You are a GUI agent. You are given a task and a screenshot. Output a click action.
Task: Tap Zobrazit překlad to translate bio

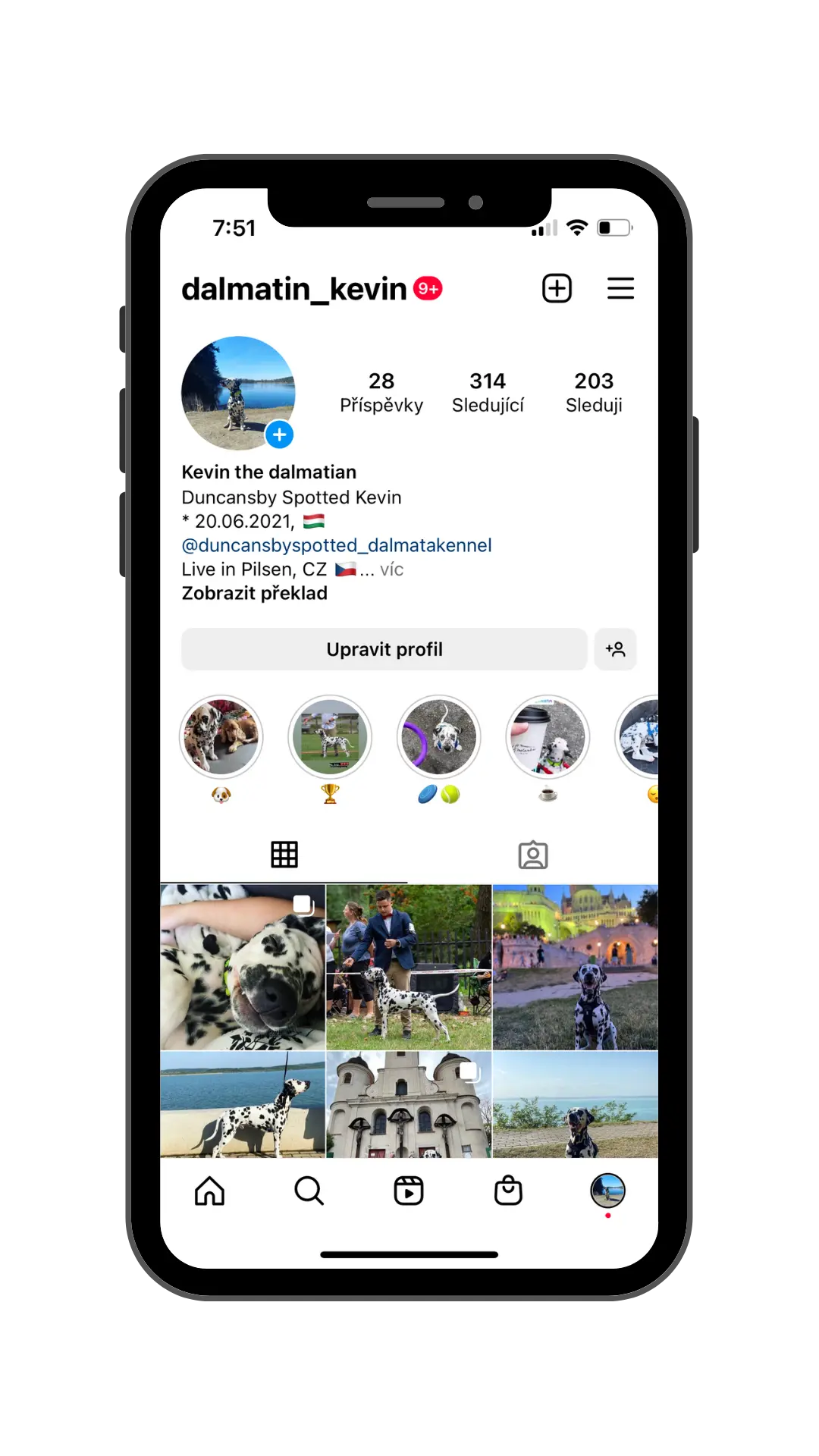[x=255, y=593]
